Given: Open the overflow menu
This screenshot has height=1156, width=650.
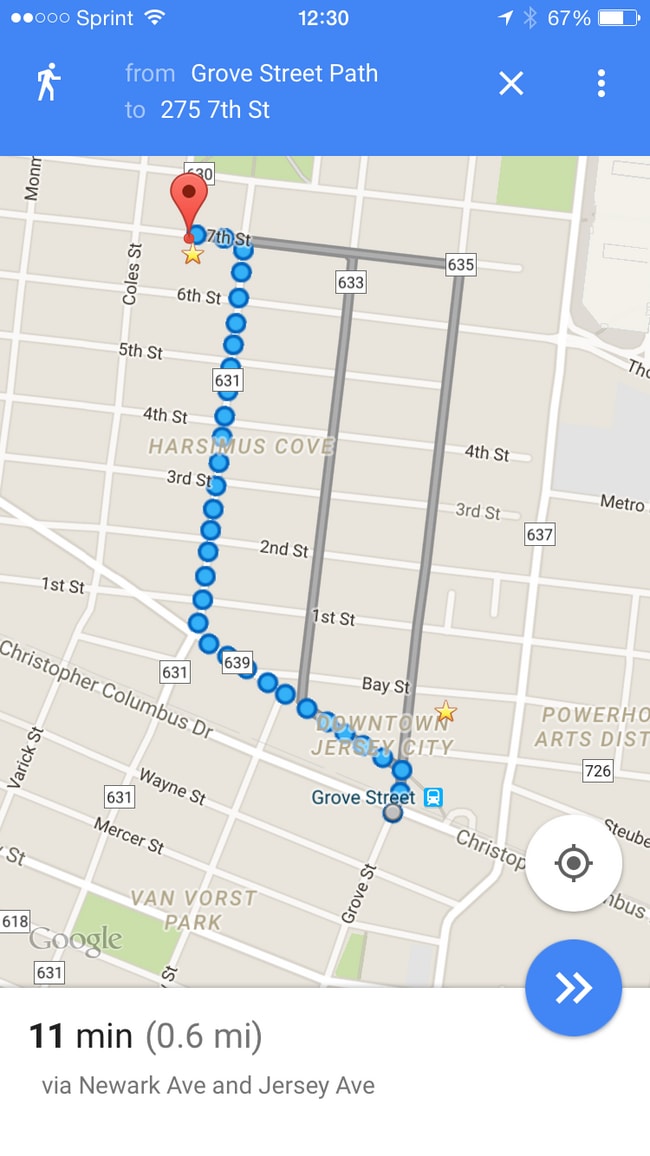Looking at the screenshot, I should coord(601,83).
